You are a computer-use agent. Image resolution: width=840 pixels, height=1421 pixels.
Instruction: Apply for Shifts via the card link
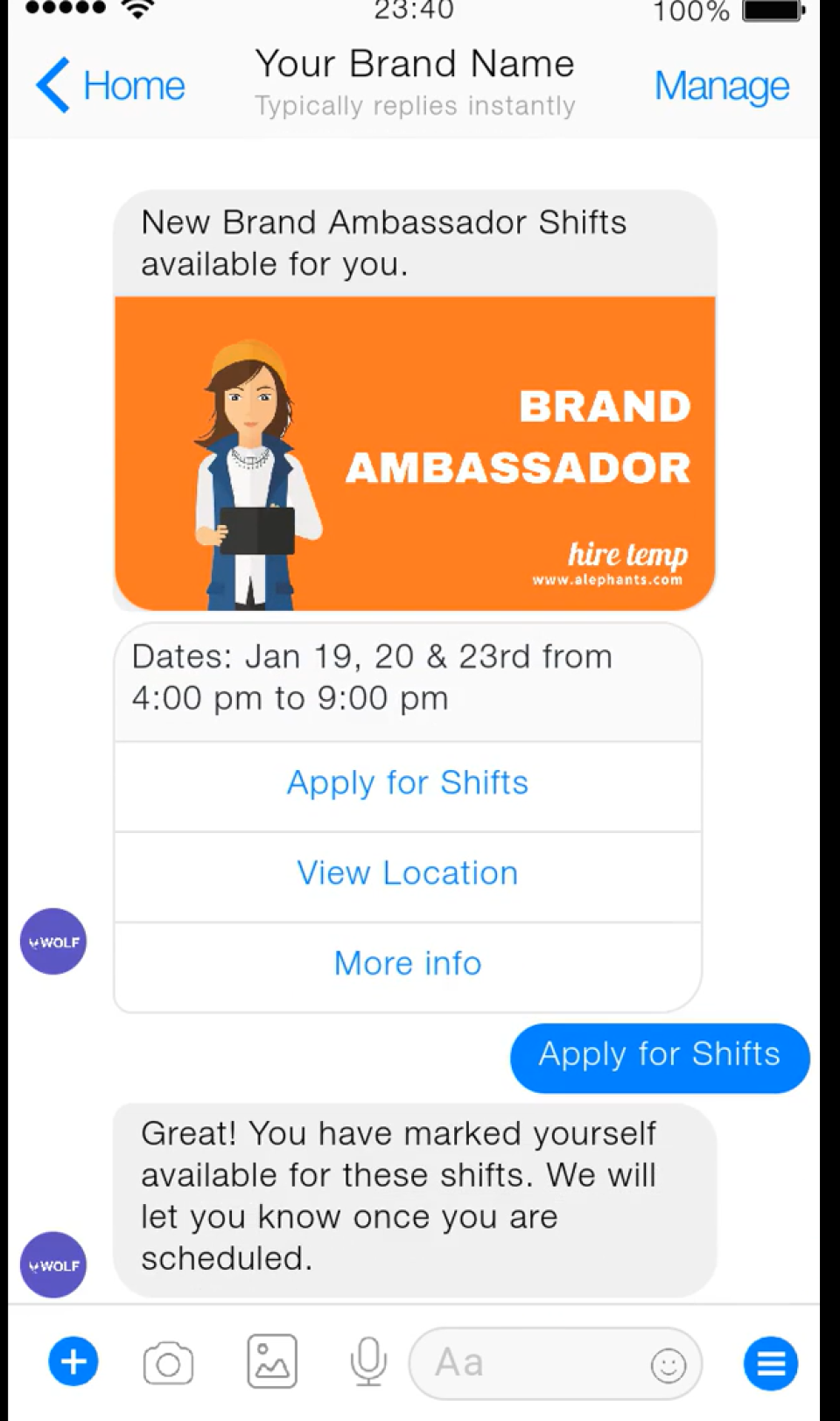pyautogui.click(x=408, y=782)
